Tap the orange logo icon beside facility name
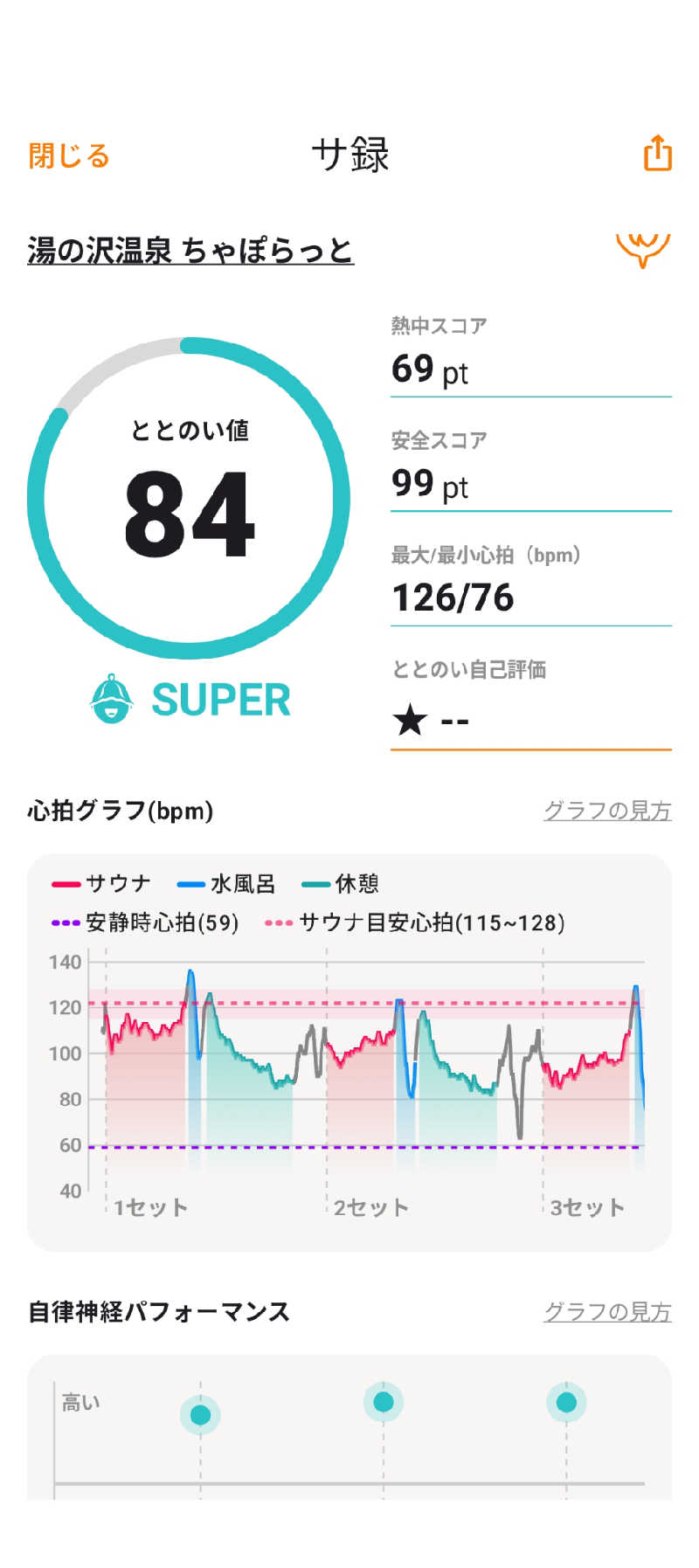The image size is (699, 1568). pyautogui.click(x=643, y=250)
